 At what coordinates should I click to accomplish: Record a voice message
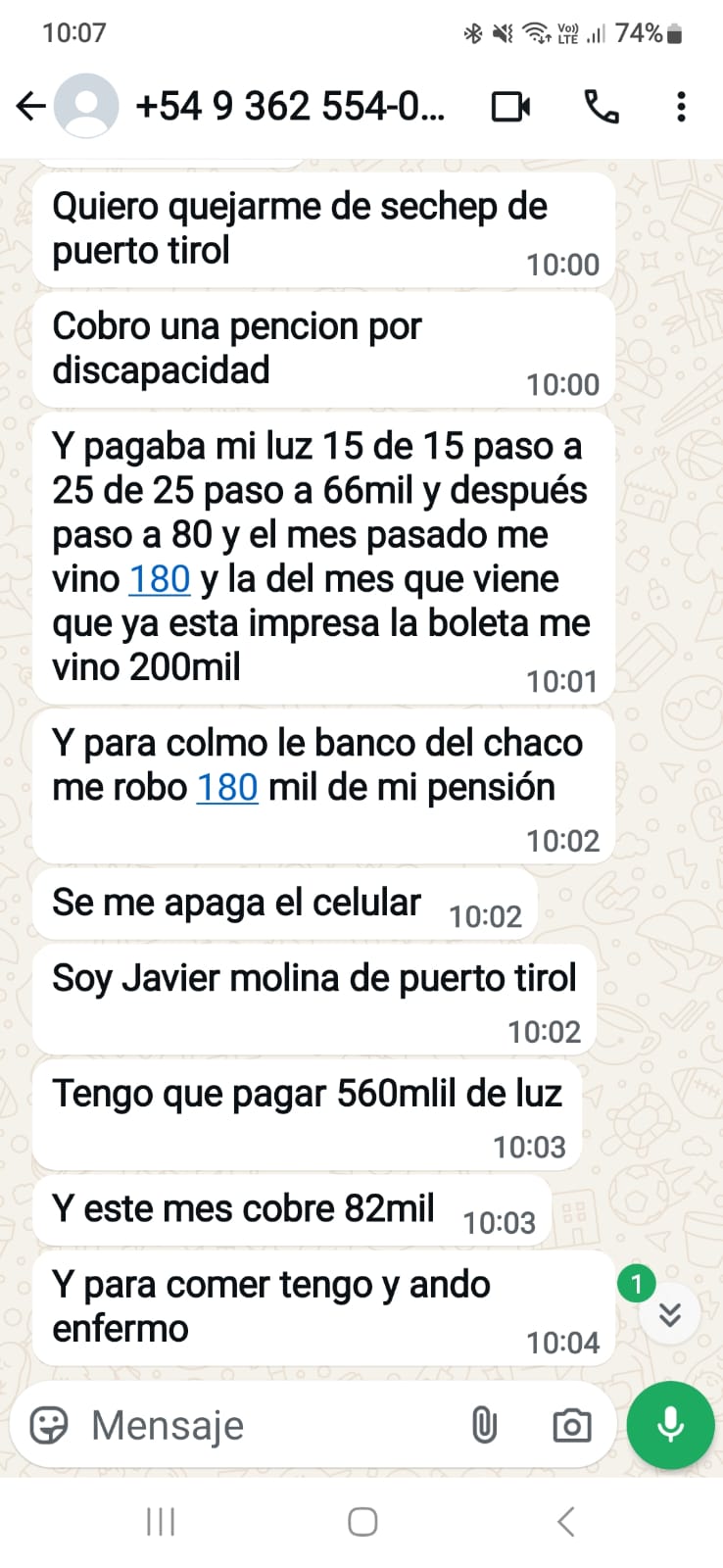click(671, 1425)
